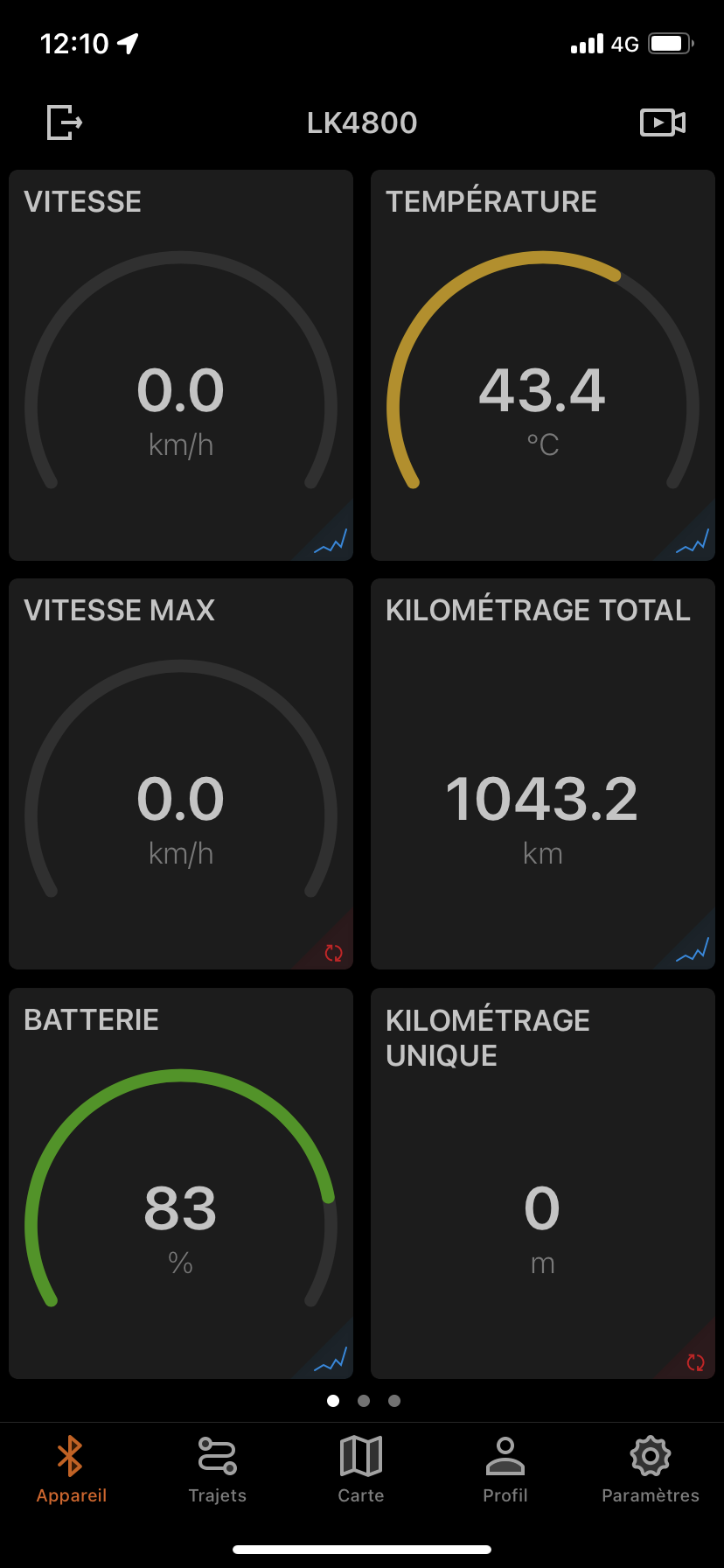Go to the second dashboard page dot
Screen dimensions: 724x1568
pos(364,1401)
